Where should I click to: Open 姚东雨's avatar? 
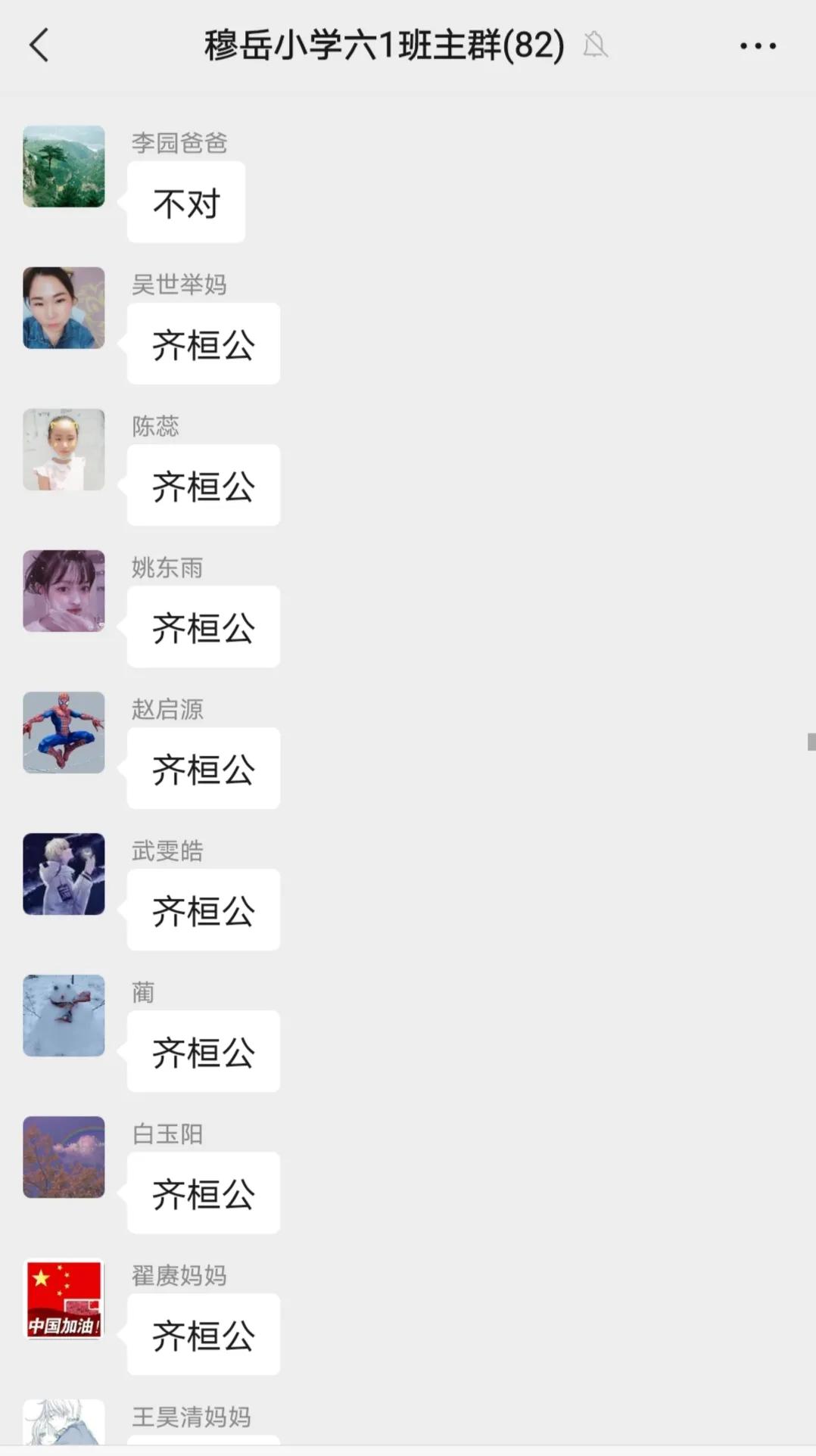tap(64, 591)
